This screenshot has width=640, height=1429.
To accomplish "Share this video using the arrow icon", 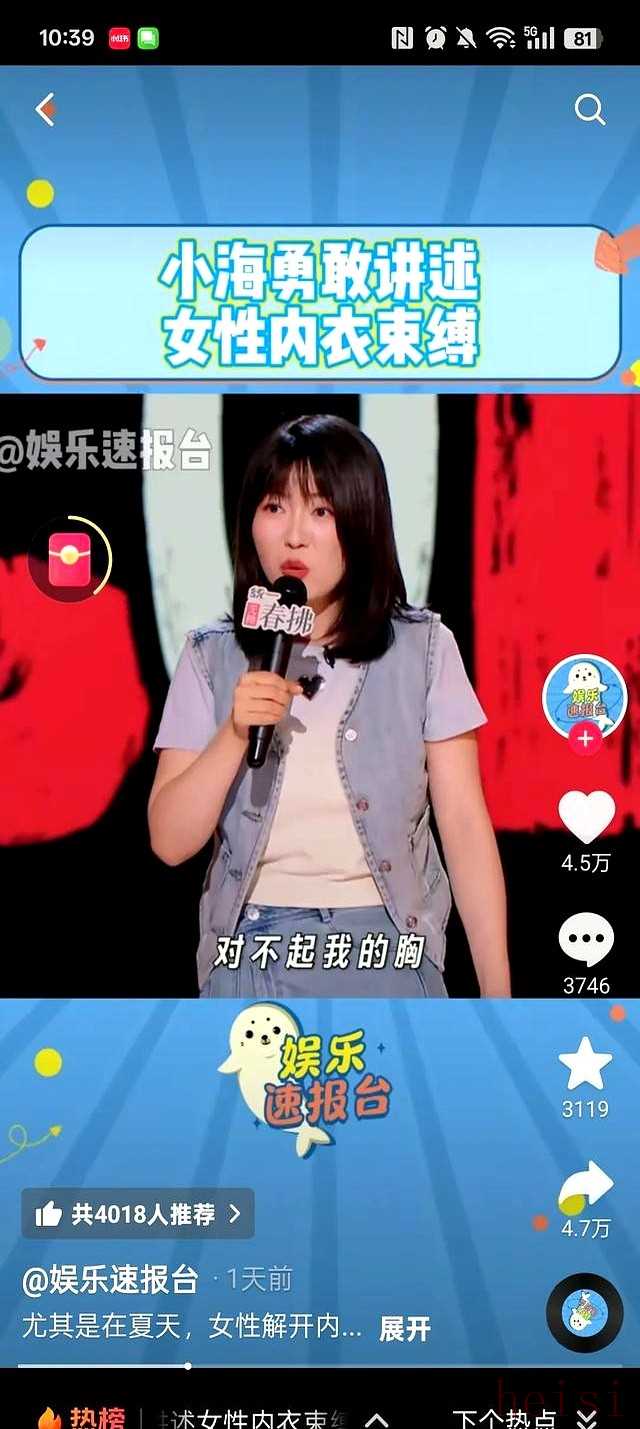I will tap(586, 1186).
